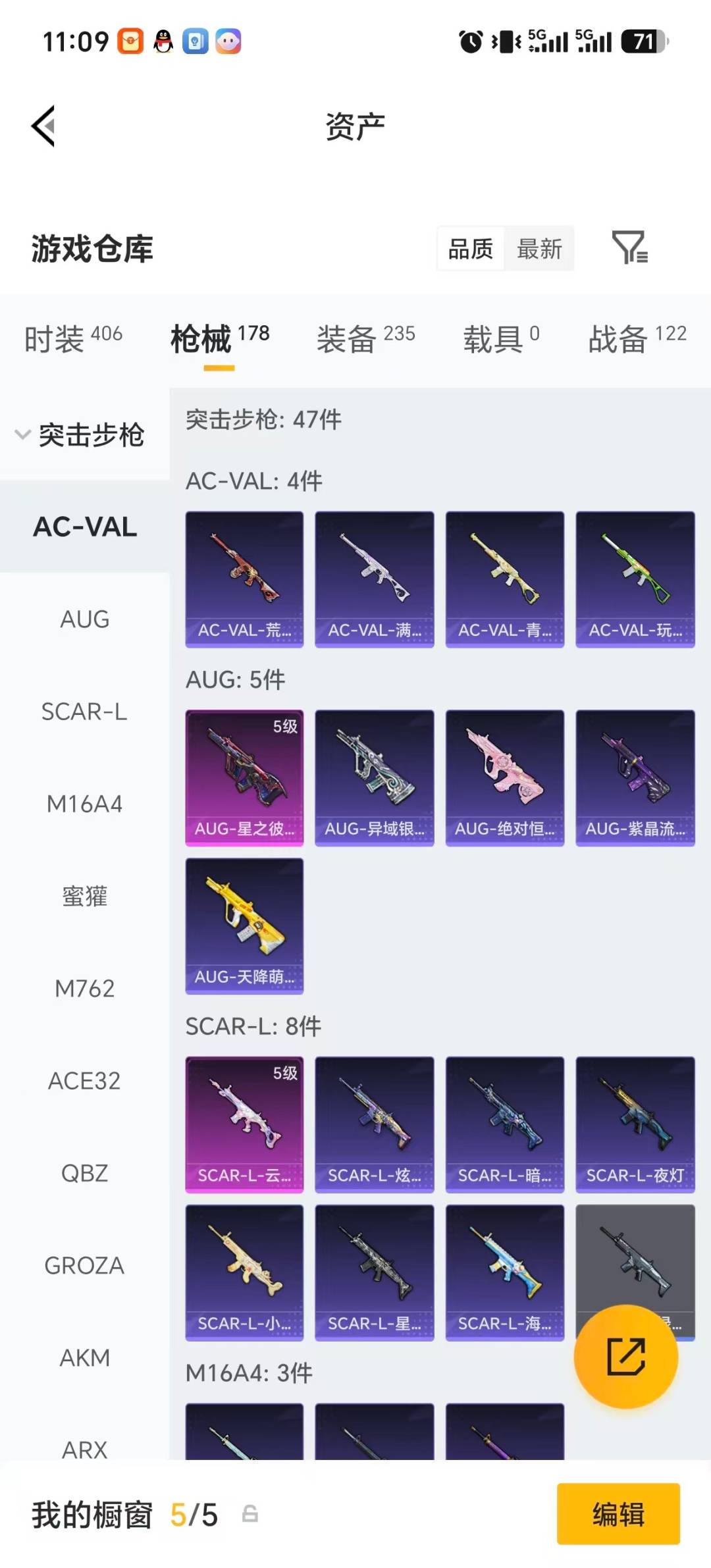Image resolution: width=711 pixels, height=1568 pixels.
Task: Open the filter funnel icon
Action: (629, 248)
